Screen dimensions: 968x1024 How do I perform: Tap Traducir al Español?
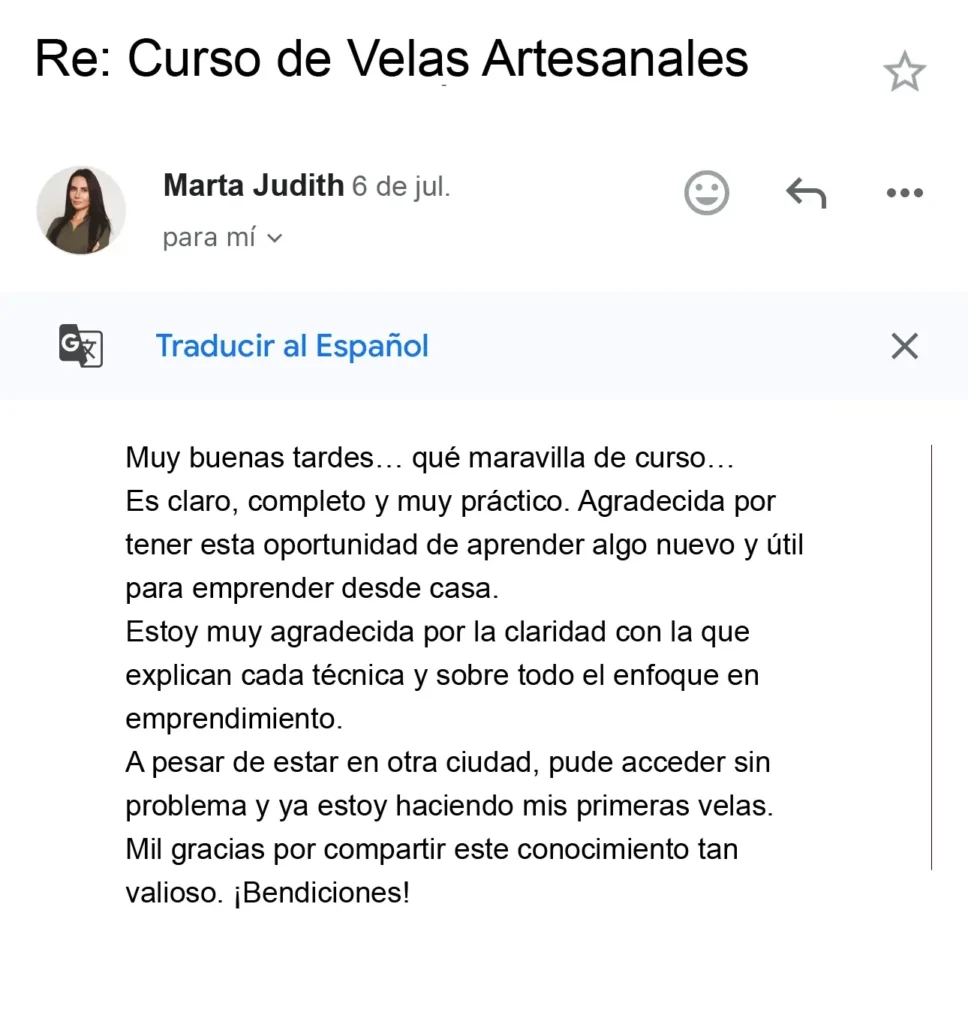pyautogui.click(x=292, y=346)
